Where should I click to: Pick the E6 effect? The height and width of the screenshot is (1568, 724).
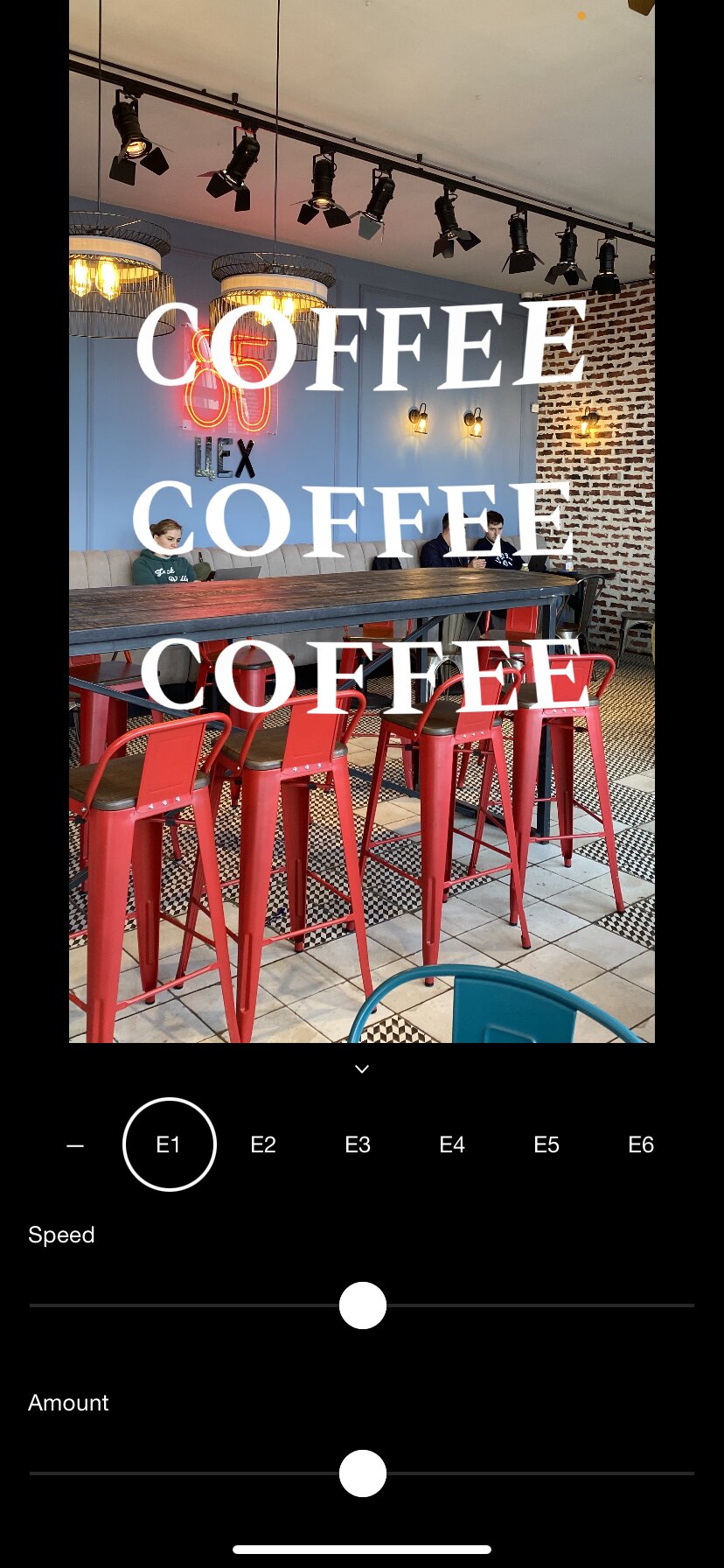pyautogui.click(x=641, y=1144)
